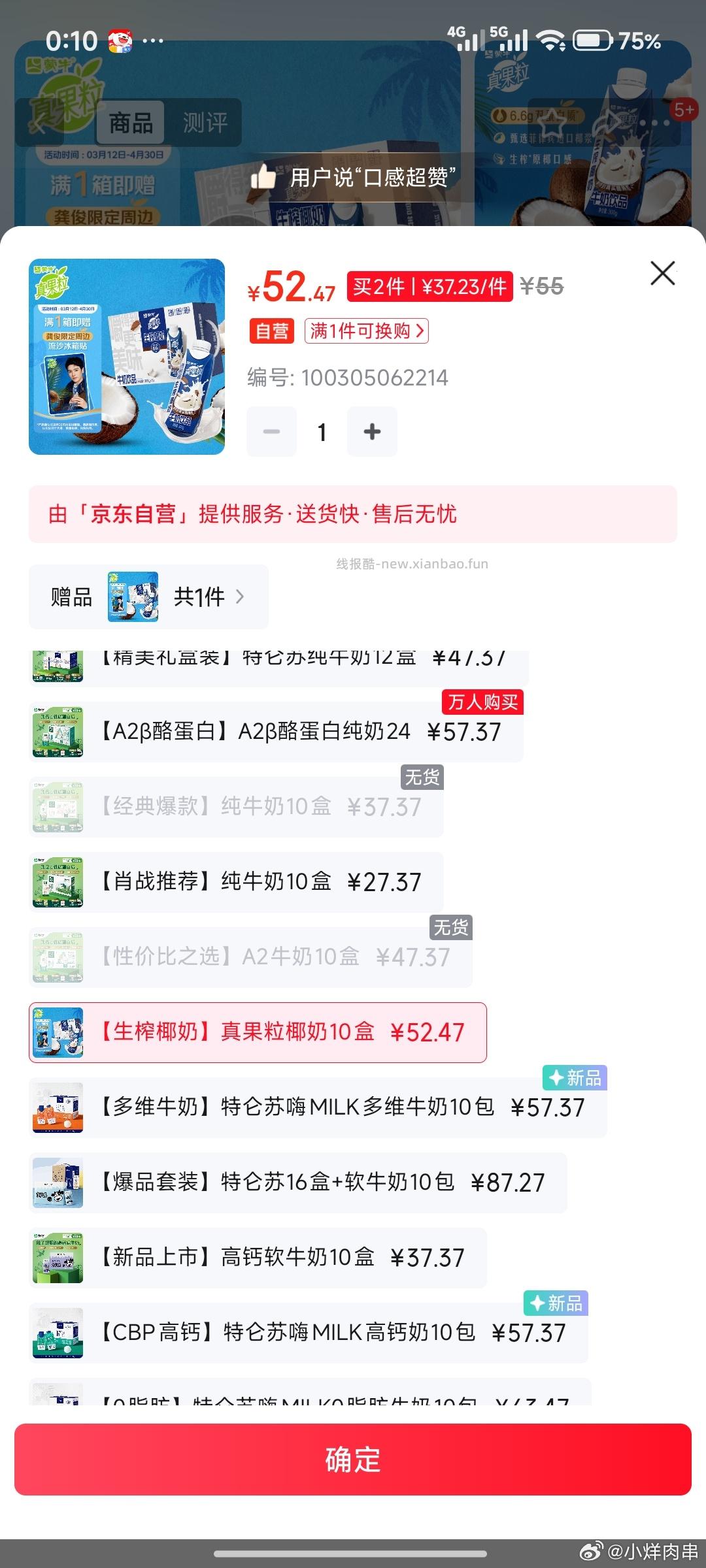Increase quantity using the plus icon
This screenshot has width=706, height=1568.
[x=371, y=431]
